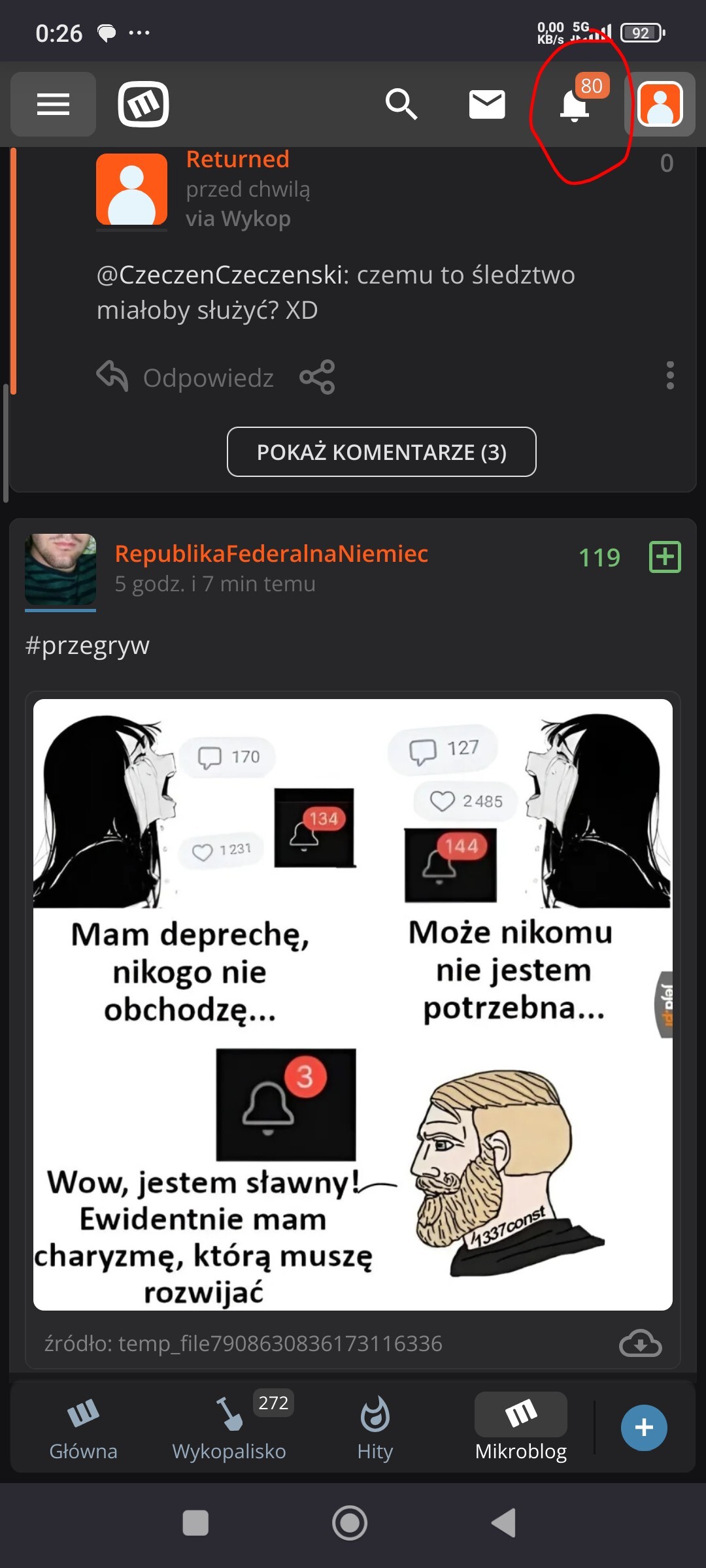The width and height of the screenshot is (706, 1568).
Task: Open more options on Returned's comment
Action: (669, 376)
